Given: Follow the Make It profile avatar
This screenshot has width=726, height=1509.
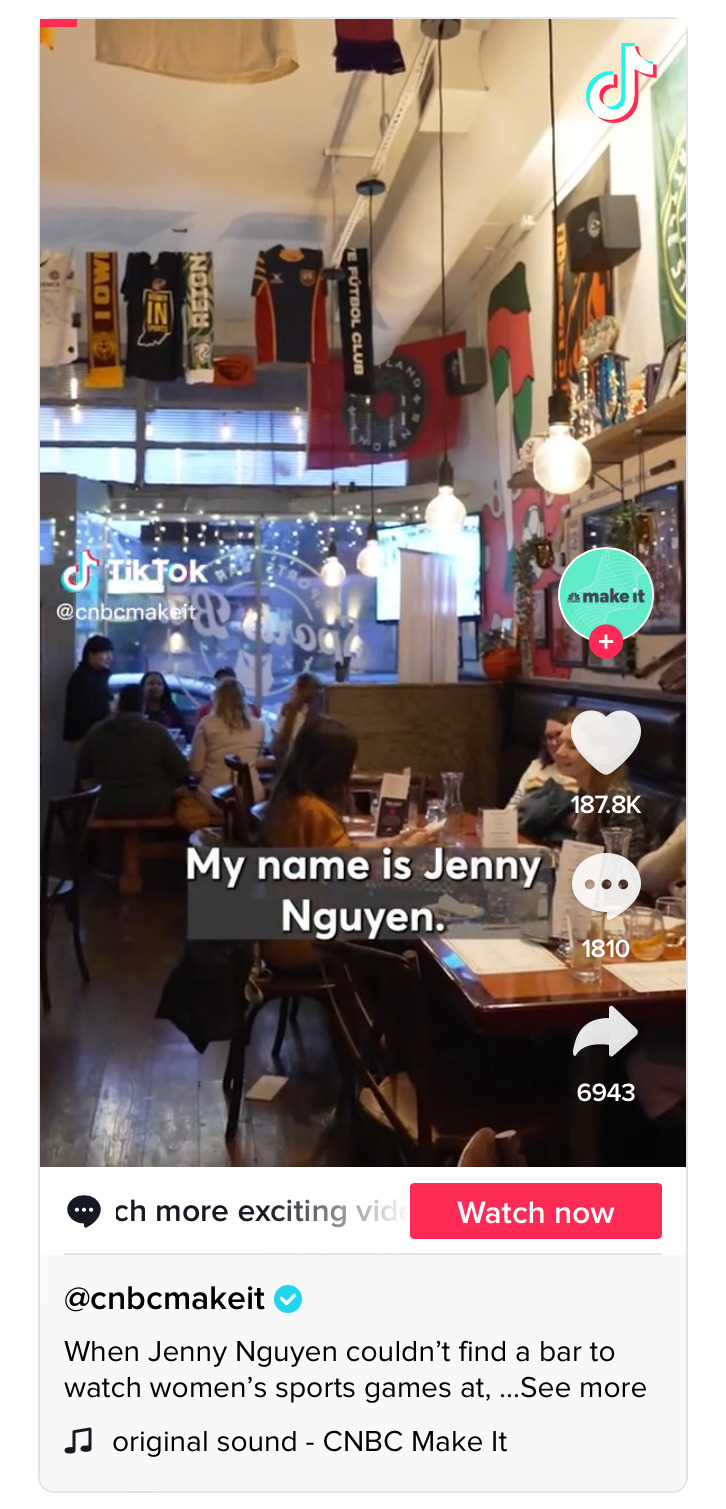Looking at the screenshot, I should [605, 641].
